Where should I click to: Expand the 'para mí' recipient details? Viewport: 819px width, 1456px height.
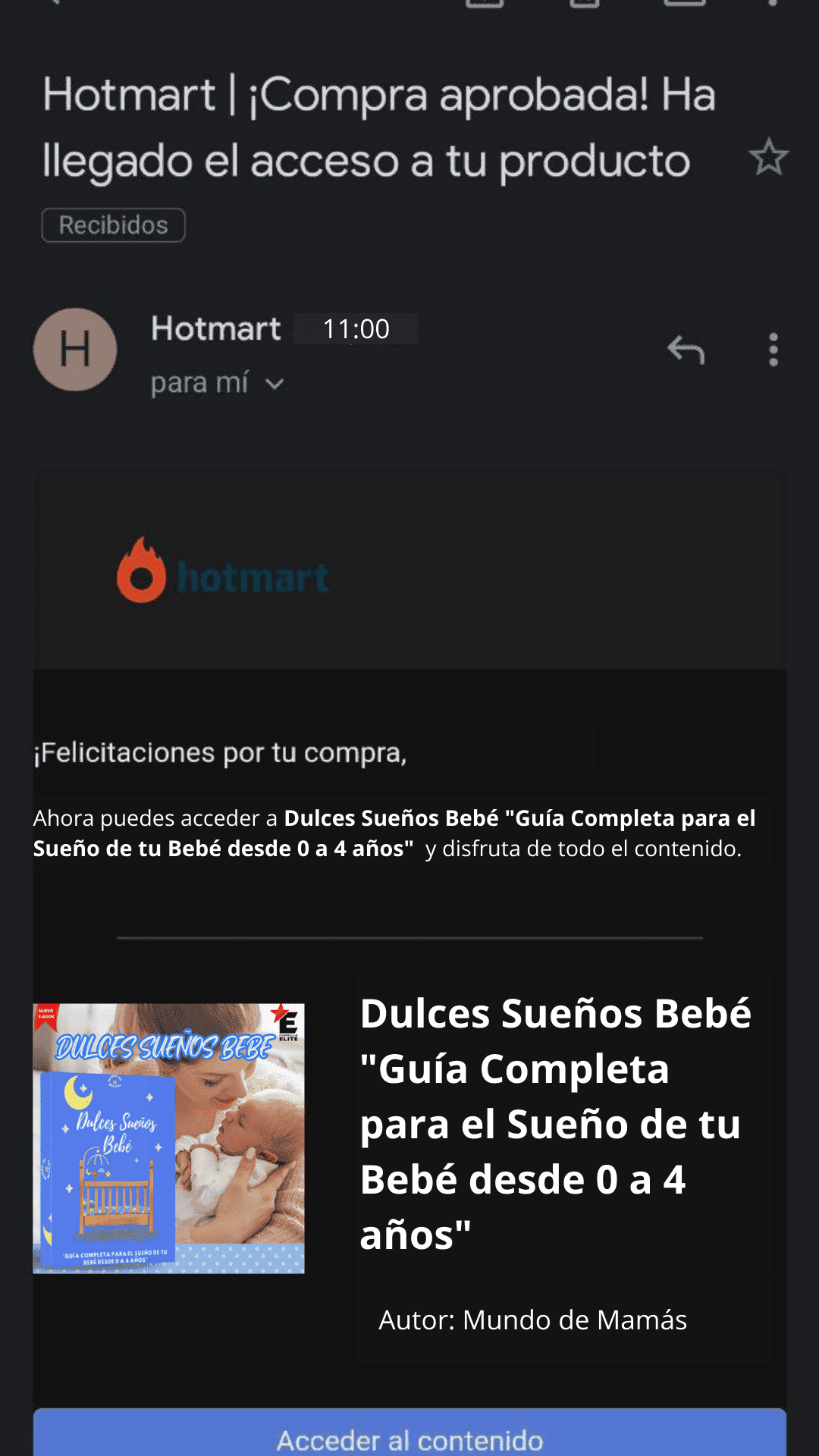click(x=274, y=384)
